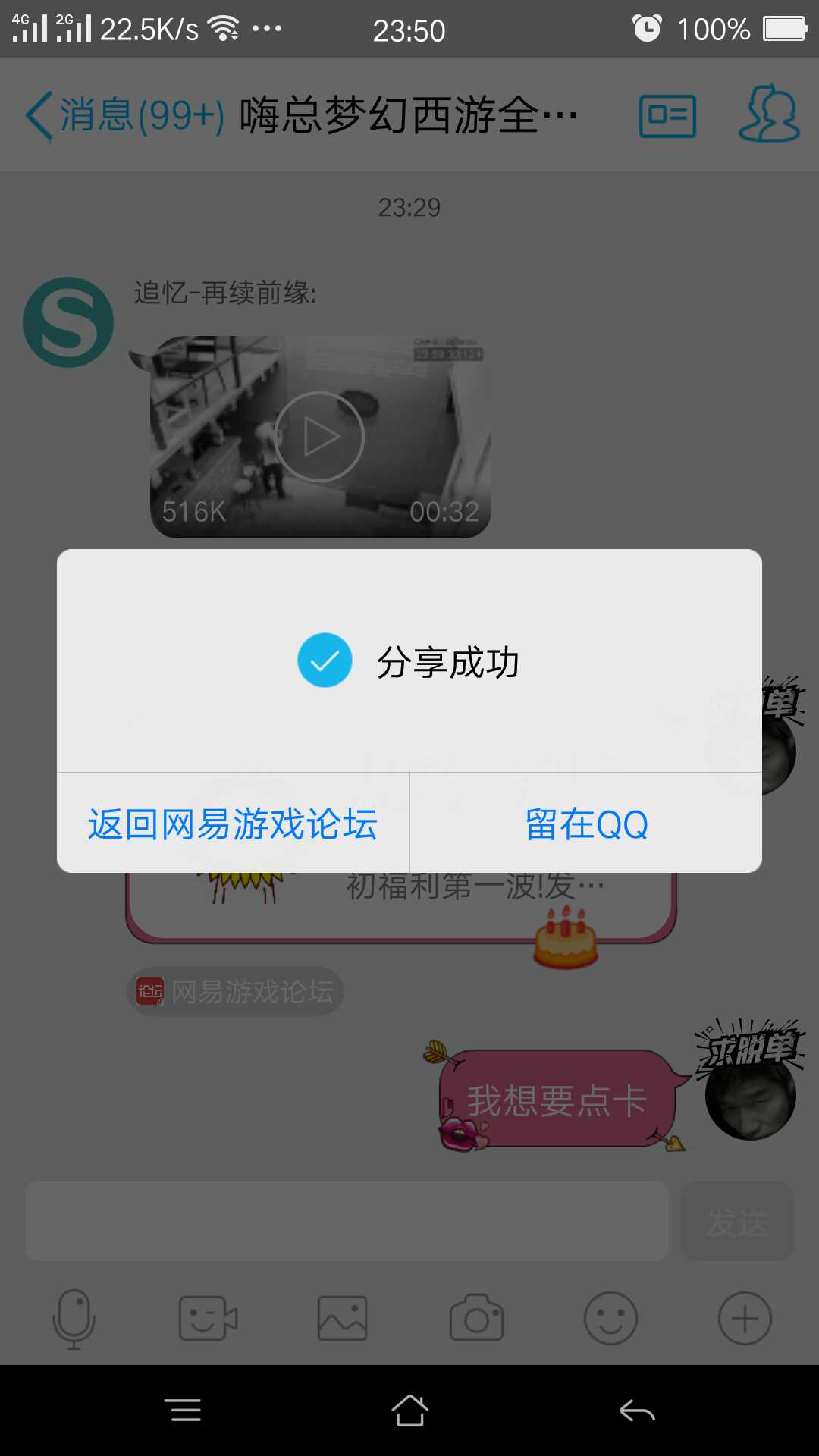Go to the phone's home screen

[x=409, y=1410]
